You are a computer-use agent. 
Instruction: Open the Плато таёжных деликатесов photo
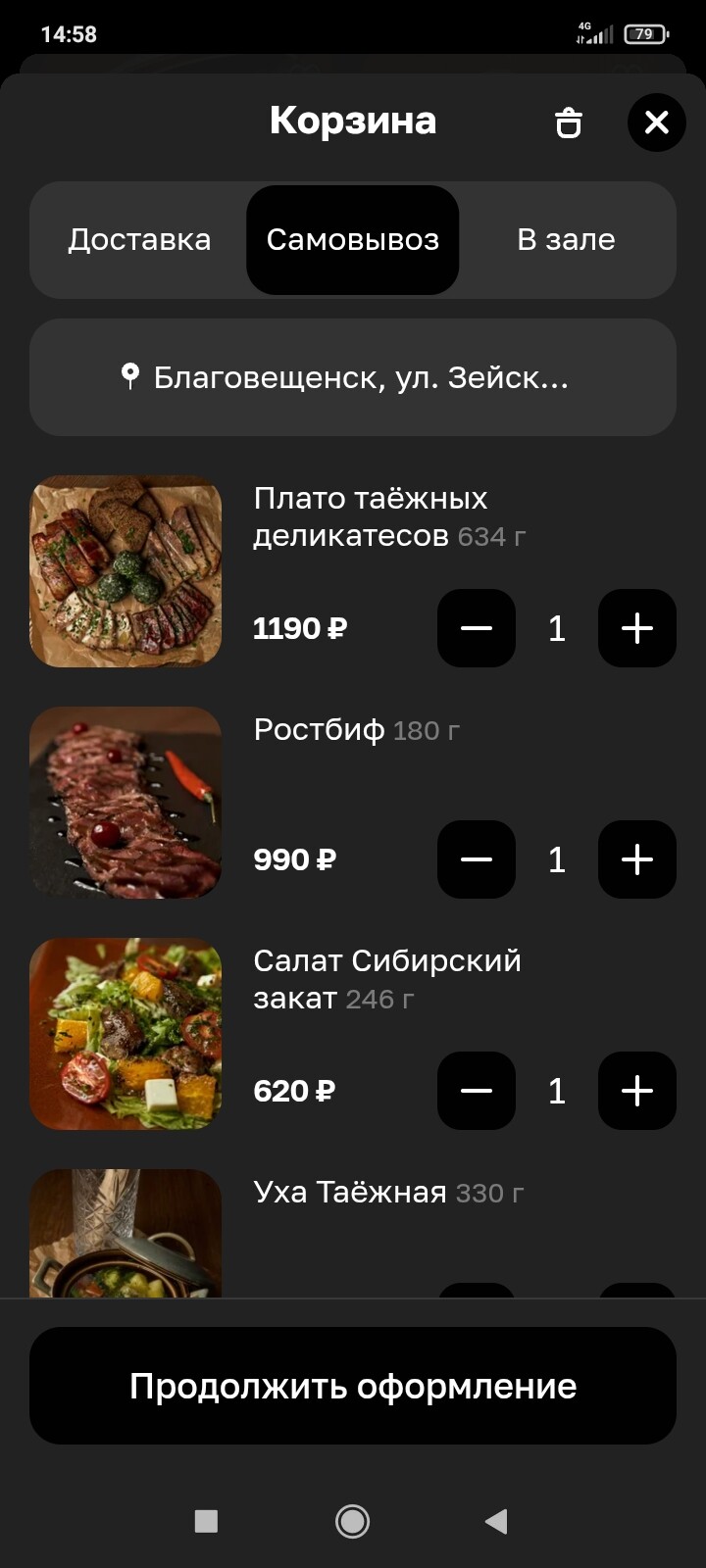click(x=126, y=571)
